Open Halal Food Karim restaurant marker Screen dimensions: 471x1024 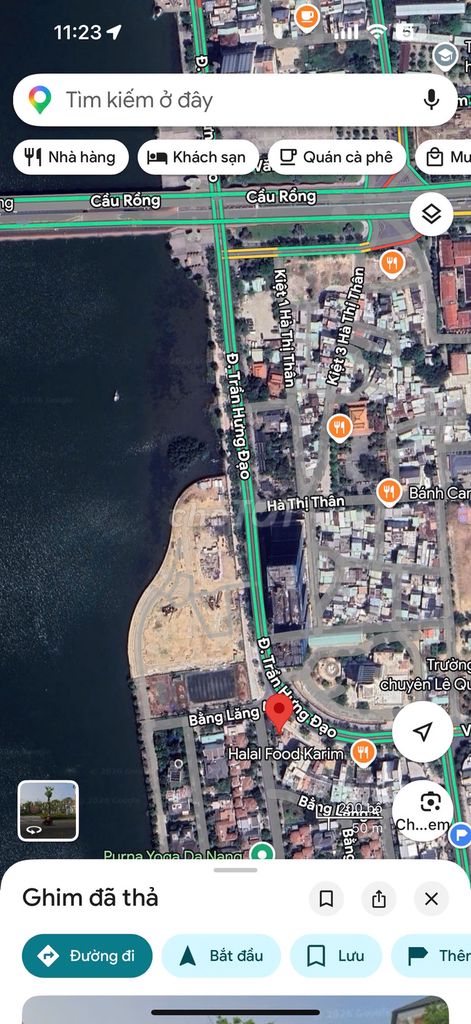pyautogui.click(x=363, y=752)
